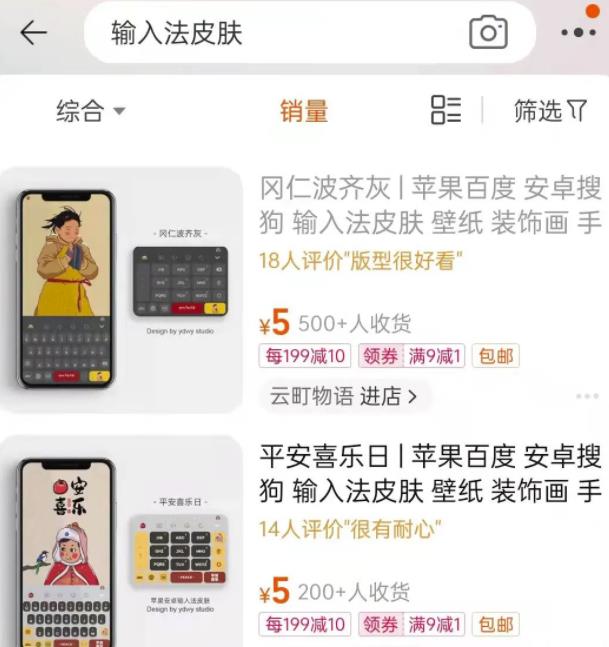Open more options for the 冈仁波齐灰 item
Screen dimensions: 609x647
[x=587, y=397]
